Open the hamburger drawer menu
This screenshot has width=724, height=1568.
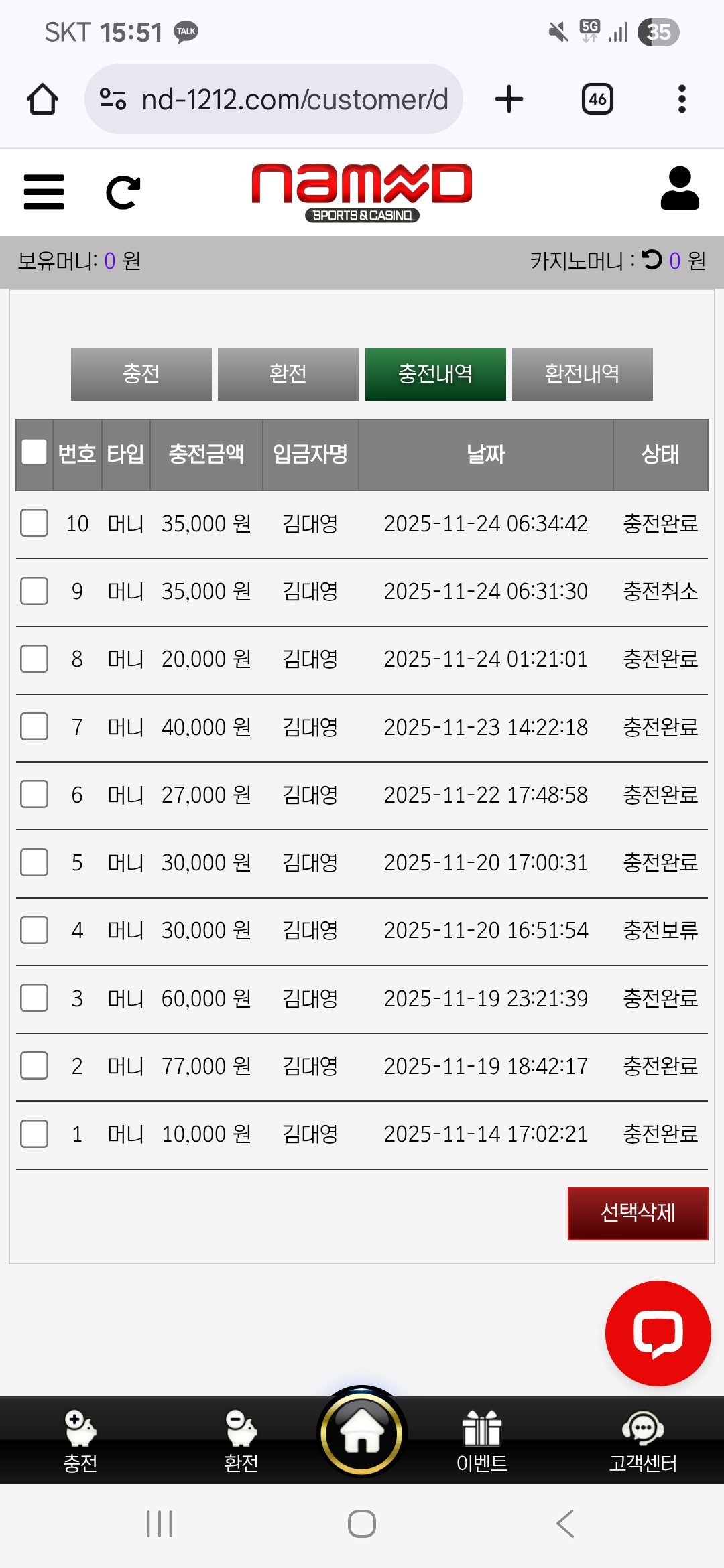tap(44, 192)
